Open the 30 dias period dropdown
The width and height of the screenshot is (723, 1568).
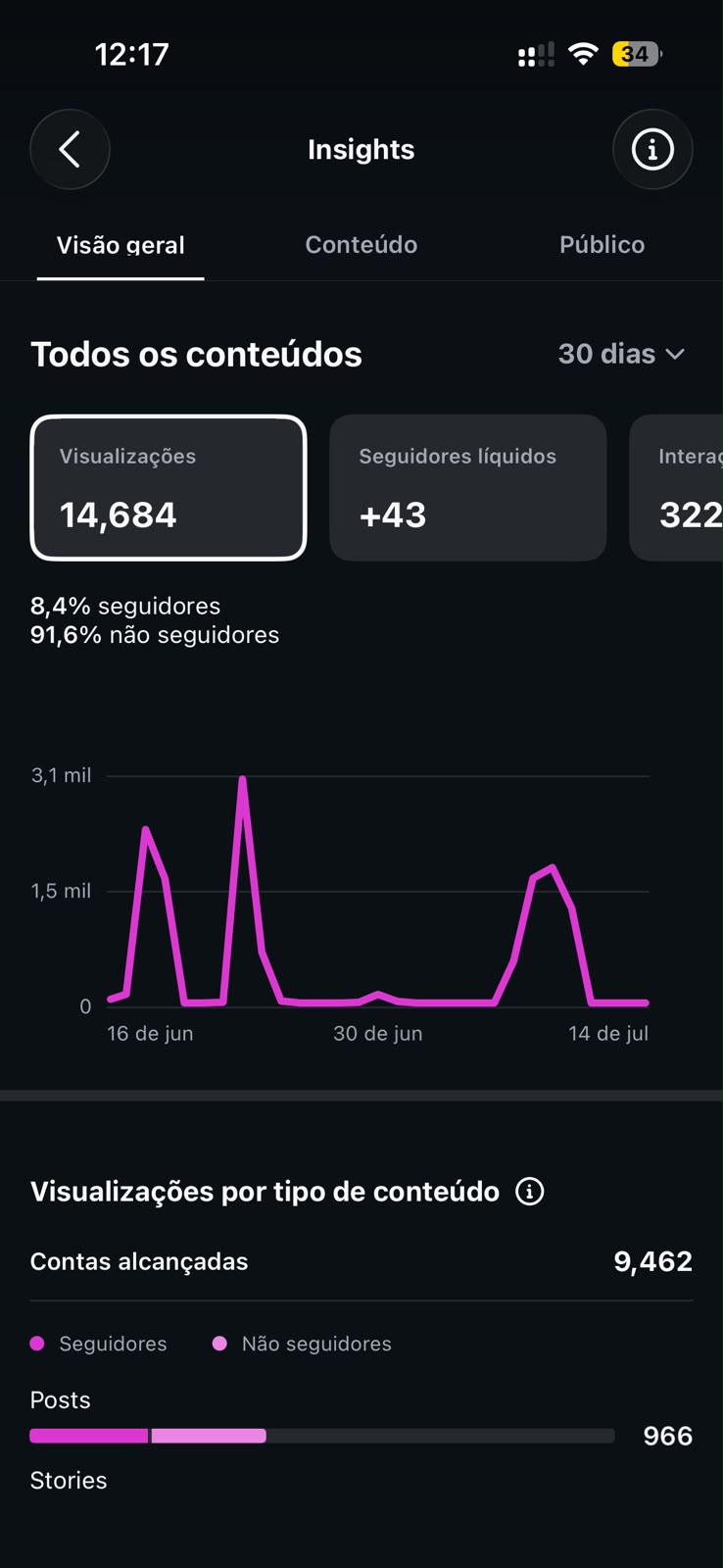(x=621, y=354)
